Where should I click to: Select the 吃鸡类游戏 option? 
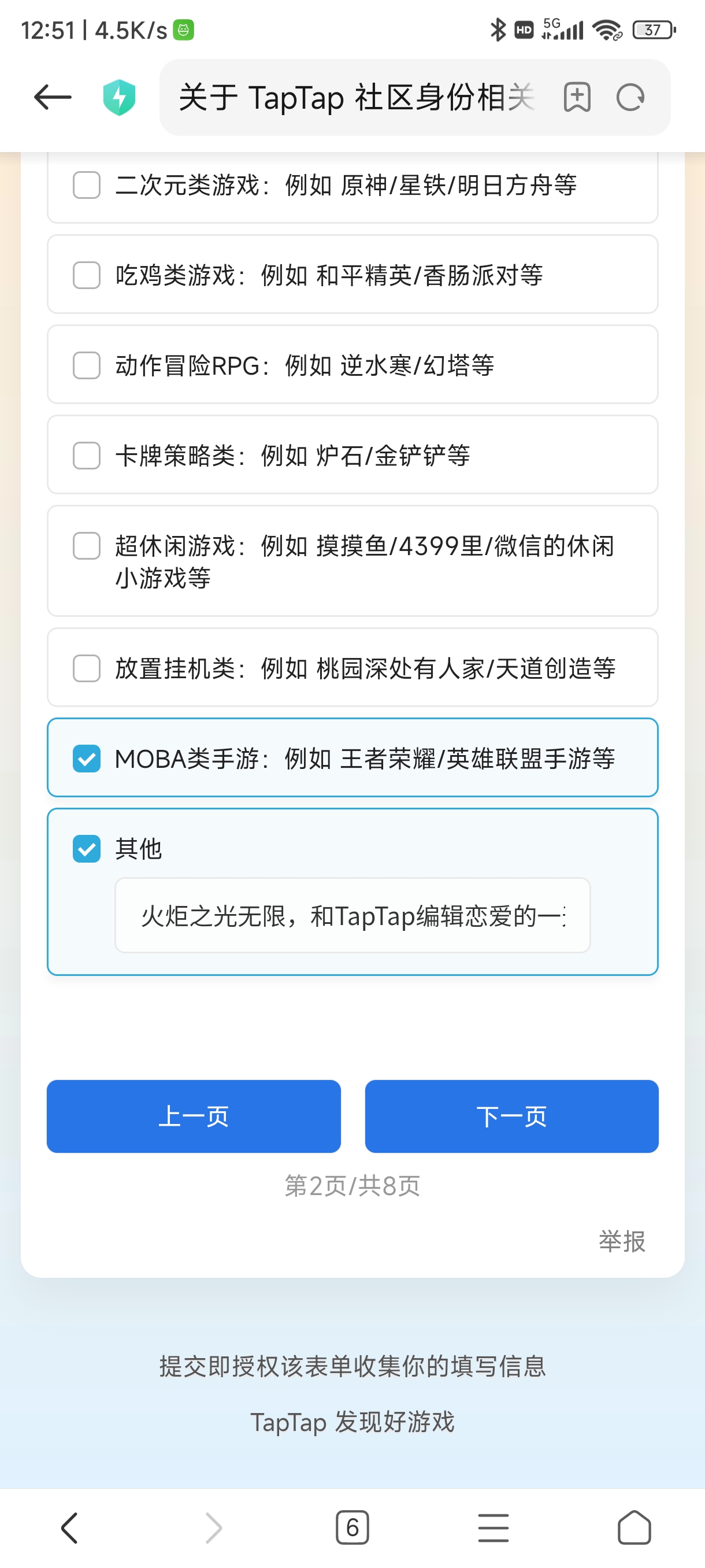coord(86,275)
